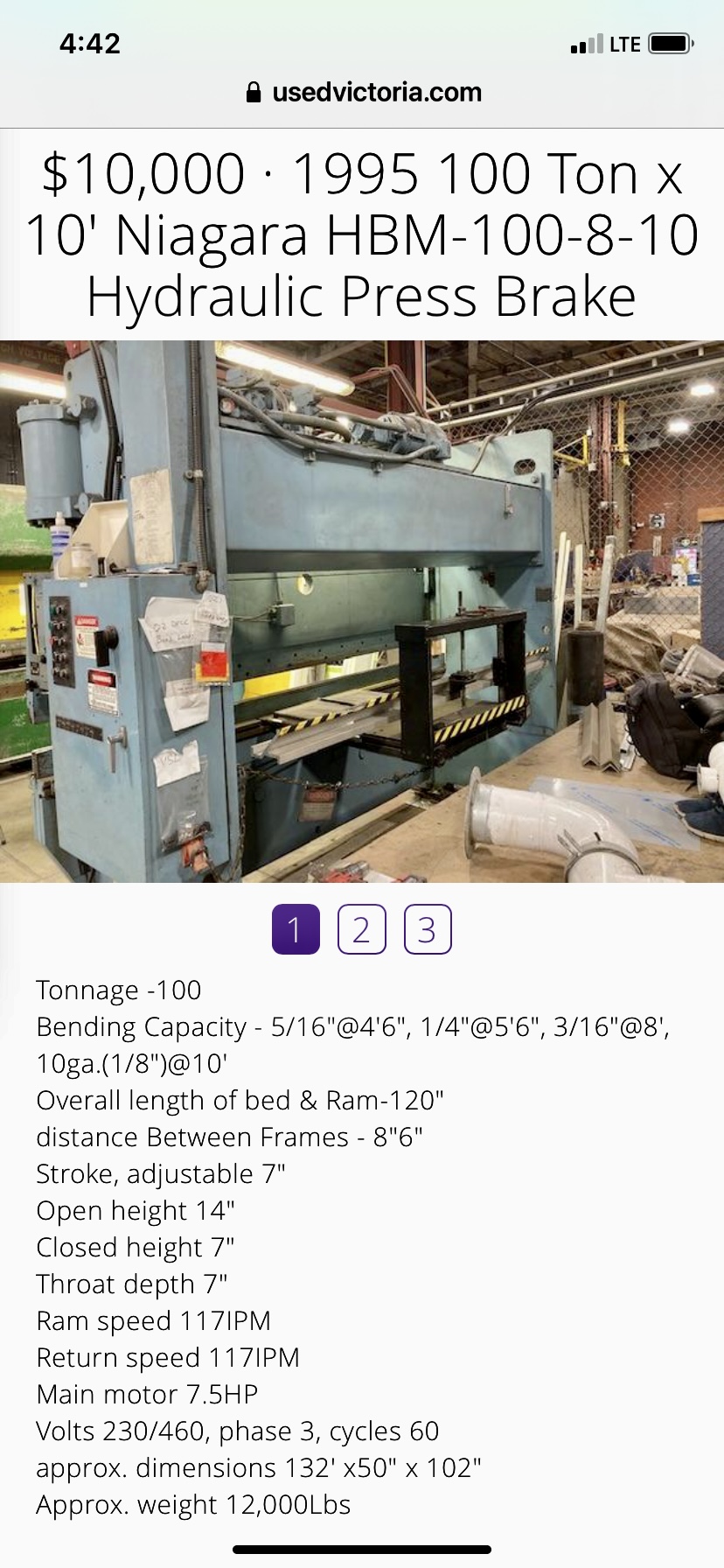Screen dimensions: 724x1568
Task: Select photo page 1
Action: point(296,929)
